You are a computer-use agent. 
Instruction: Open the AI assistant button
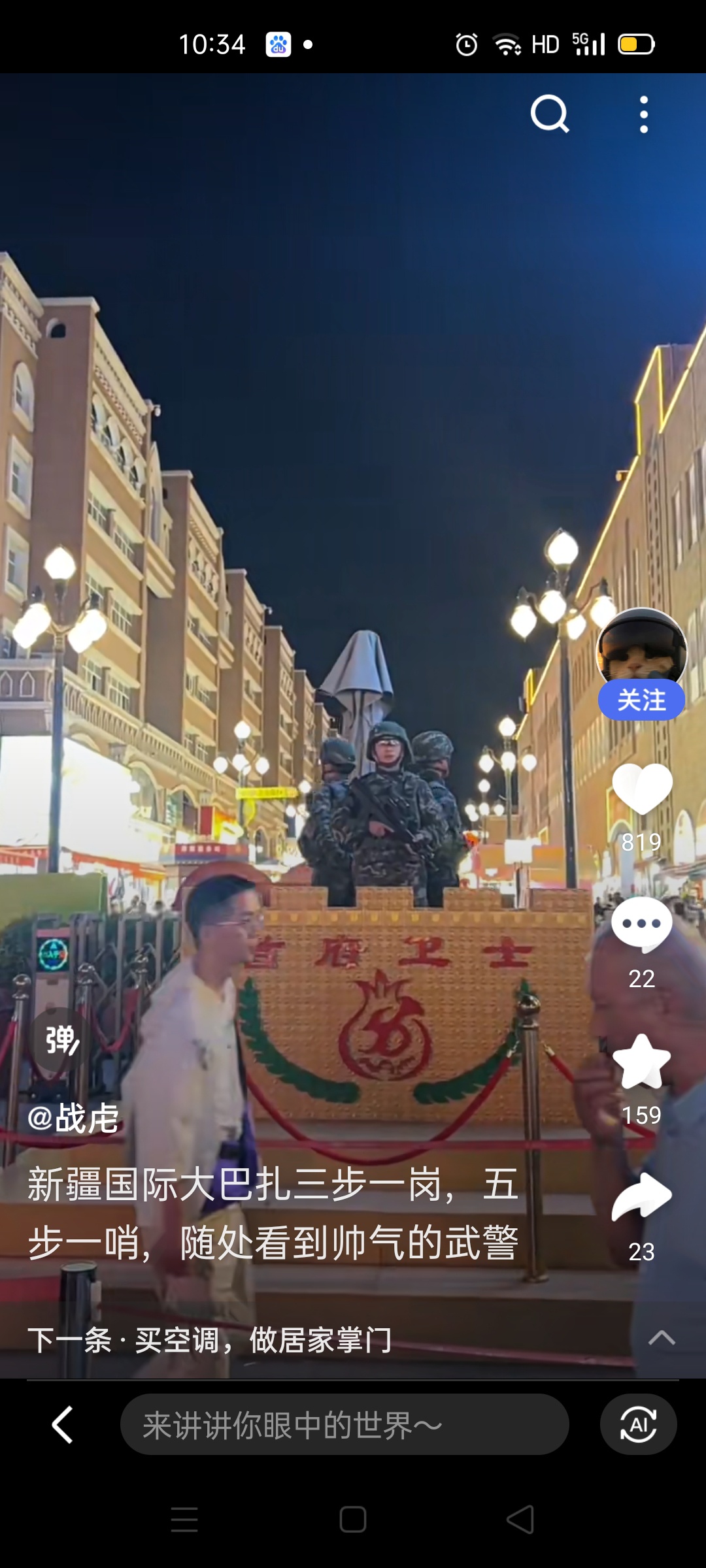tap(638, 1424)
